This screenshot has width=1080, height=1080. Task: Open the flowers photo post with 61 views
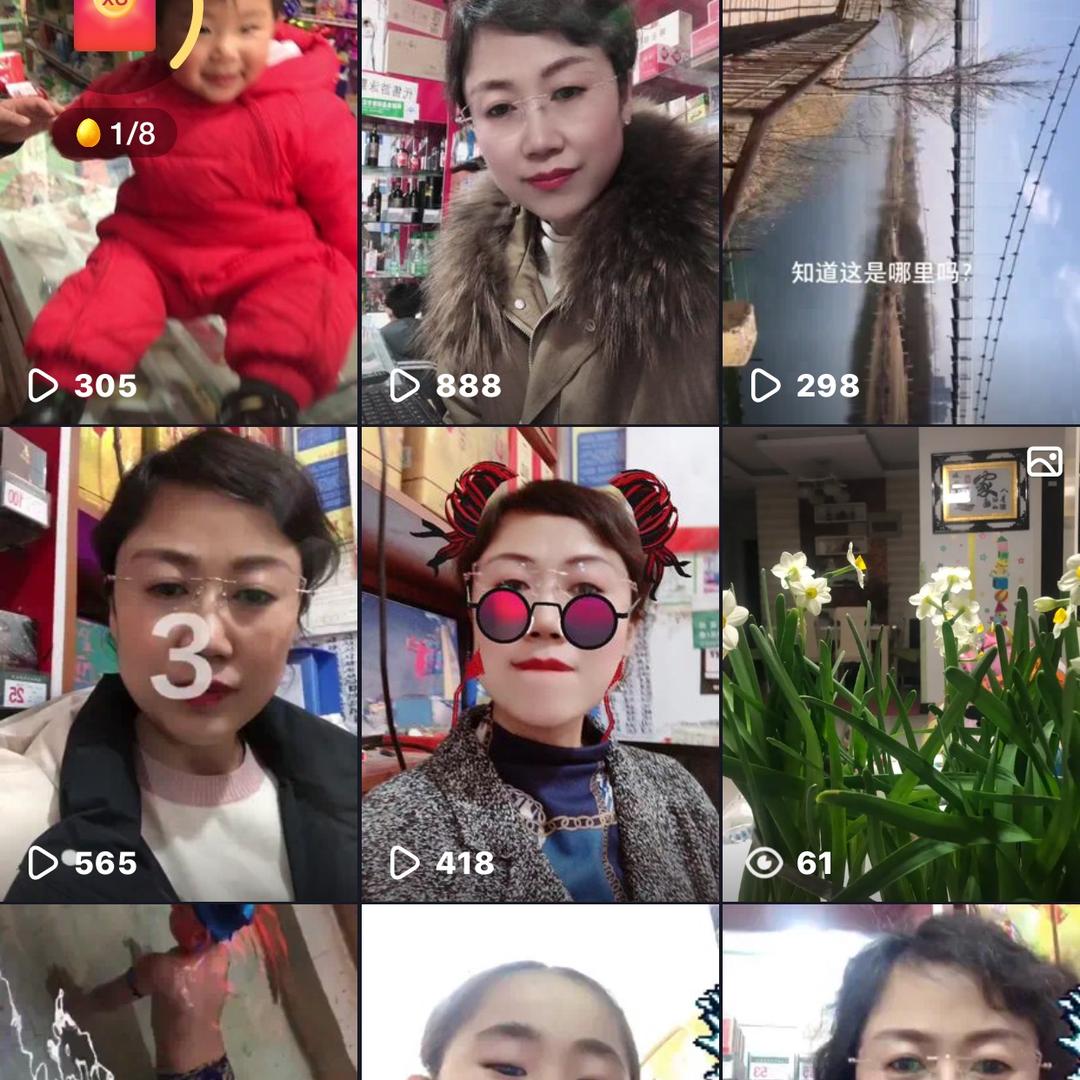[x=900, y=665]
